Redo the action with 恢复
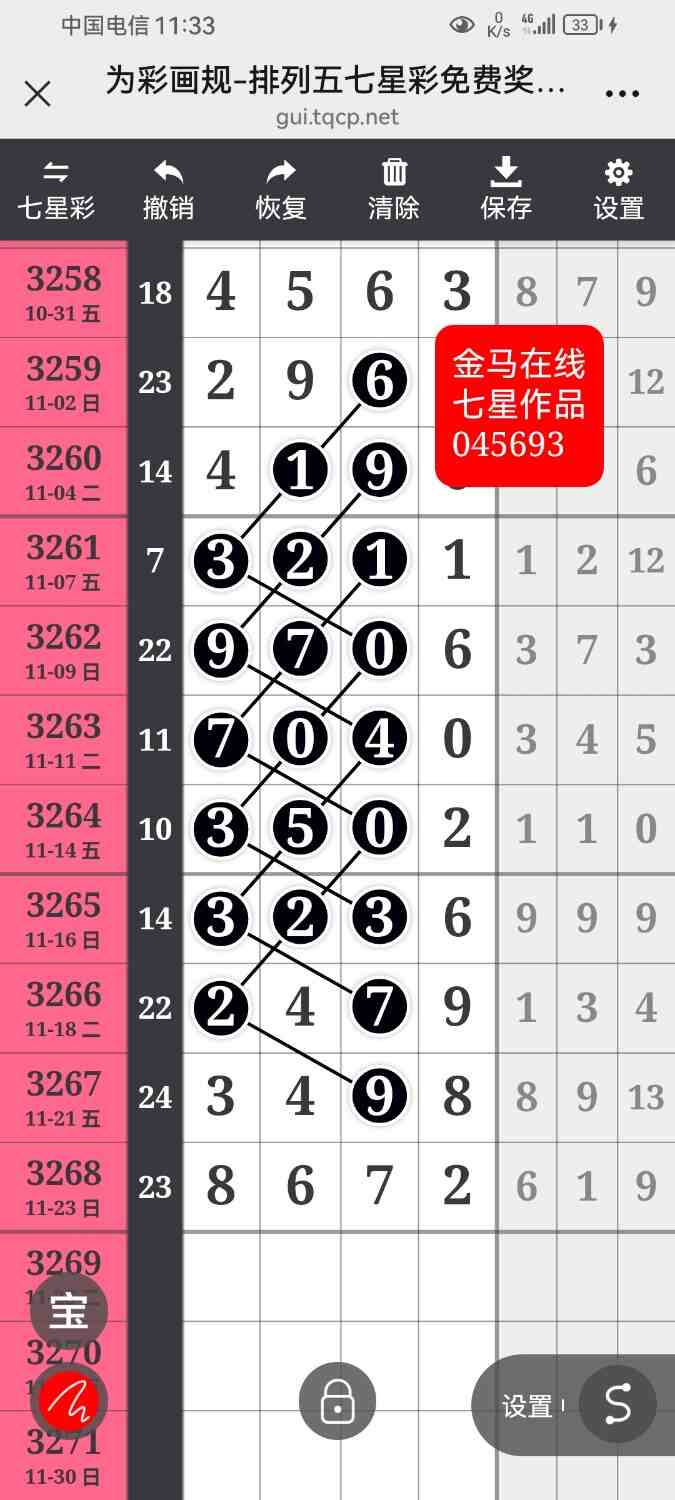 coord(281,189)
